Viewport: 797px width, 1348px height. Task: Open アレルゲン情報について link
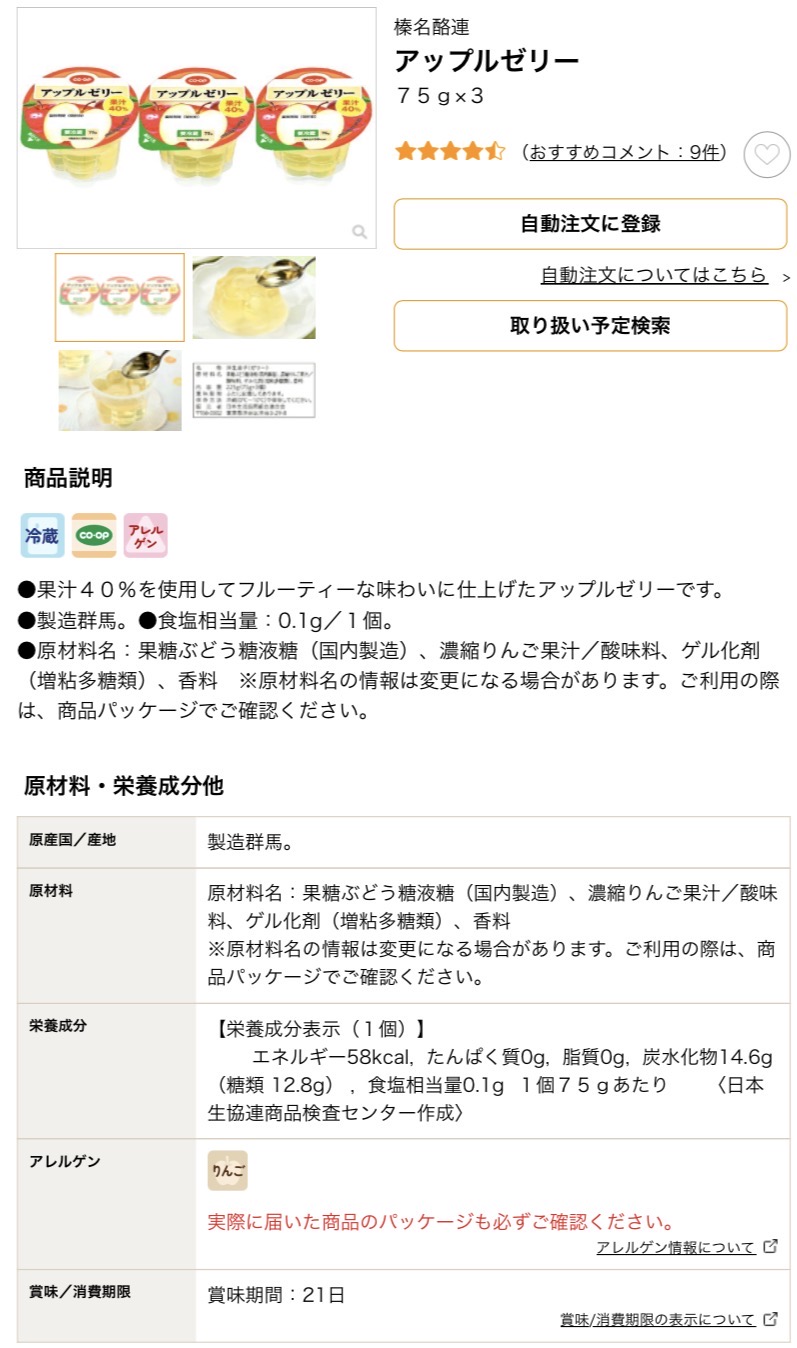pyautogui.click(x=676, y=1247)
